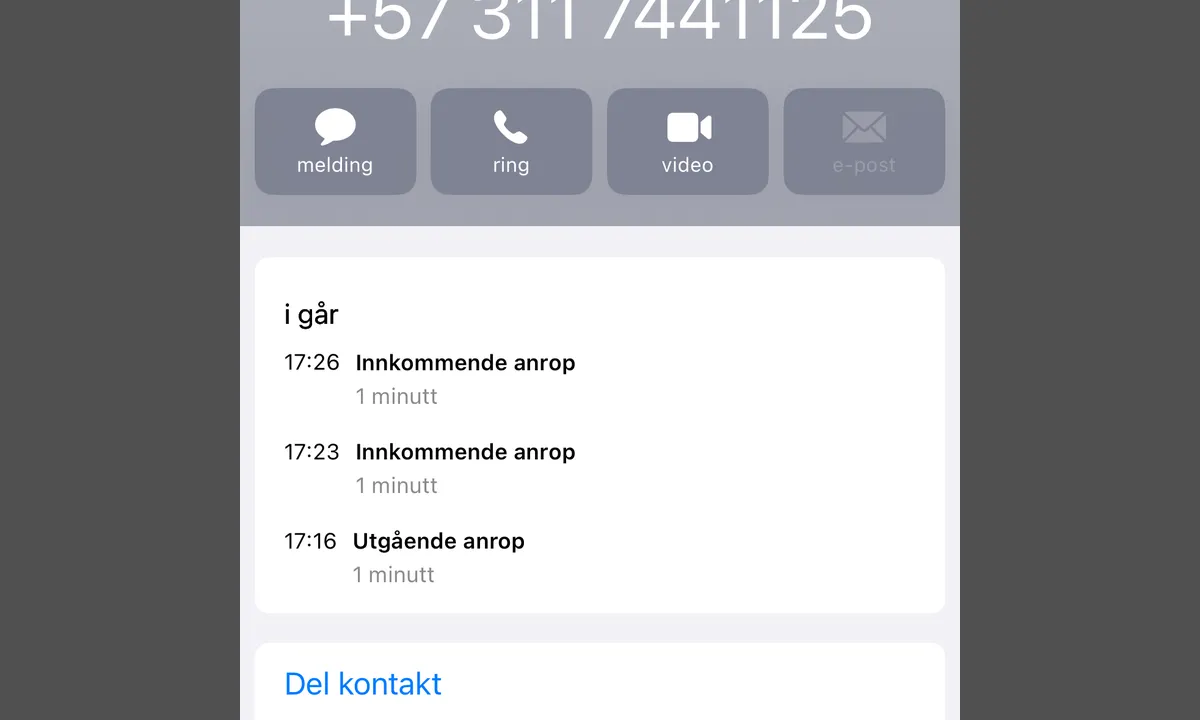Start a video call with this contact
The width and height of the screenshot is (1200, 720).
(x=688, y=141)
